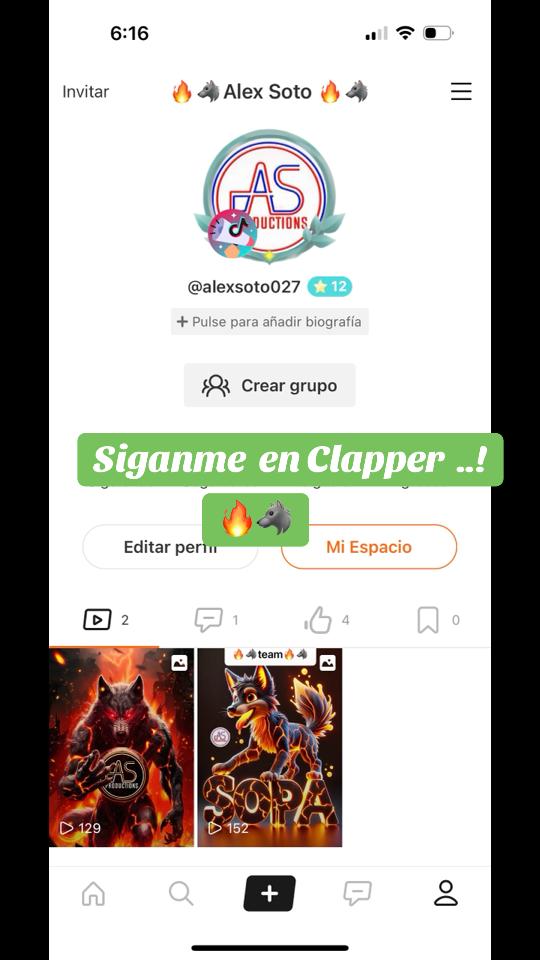Switch to the saved bookmarks tab
Image resolution: width=540 pixels, height=960 pixels.
(x=437, y=620)
